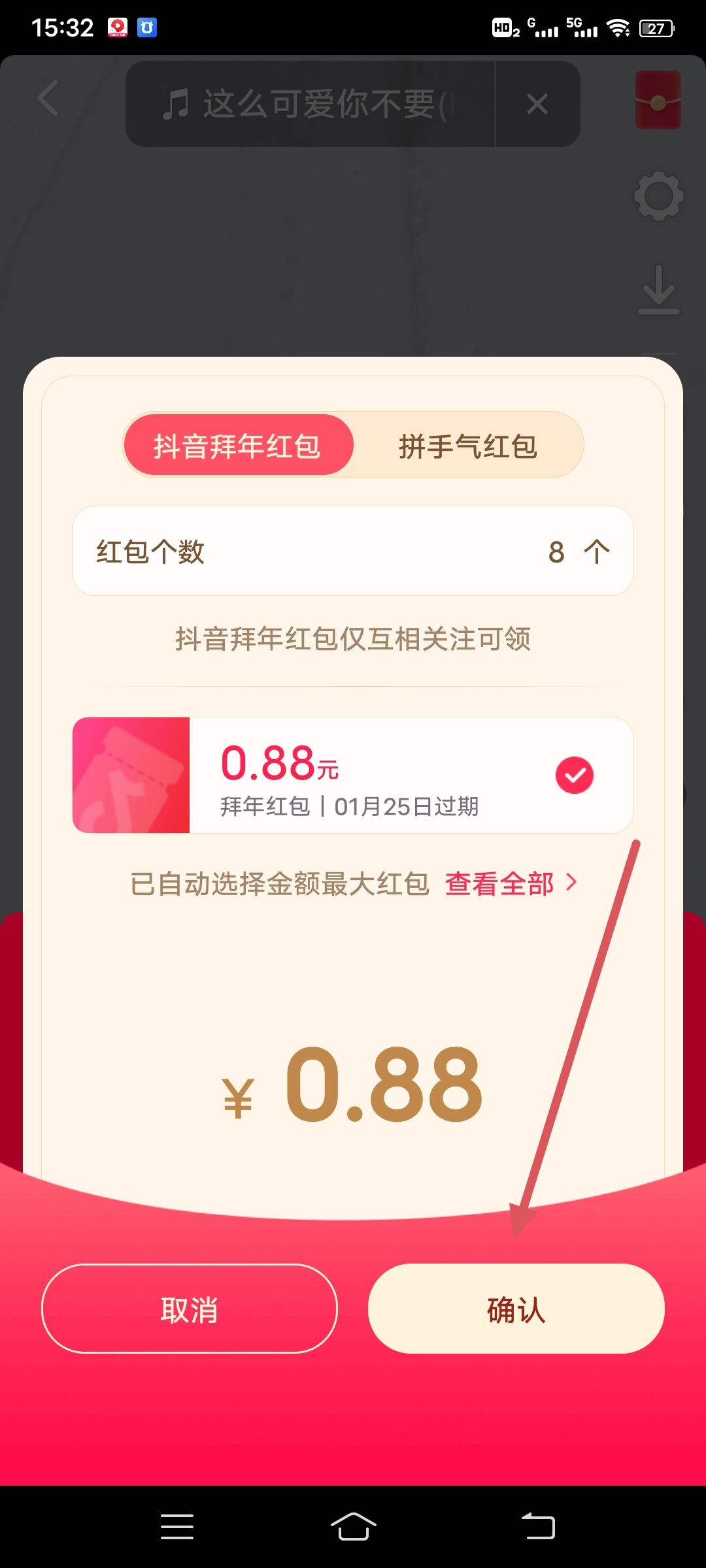This screenshot has height=1568, width=706.
Task: Clear the search text with the X icon
Action: [536, 104]
